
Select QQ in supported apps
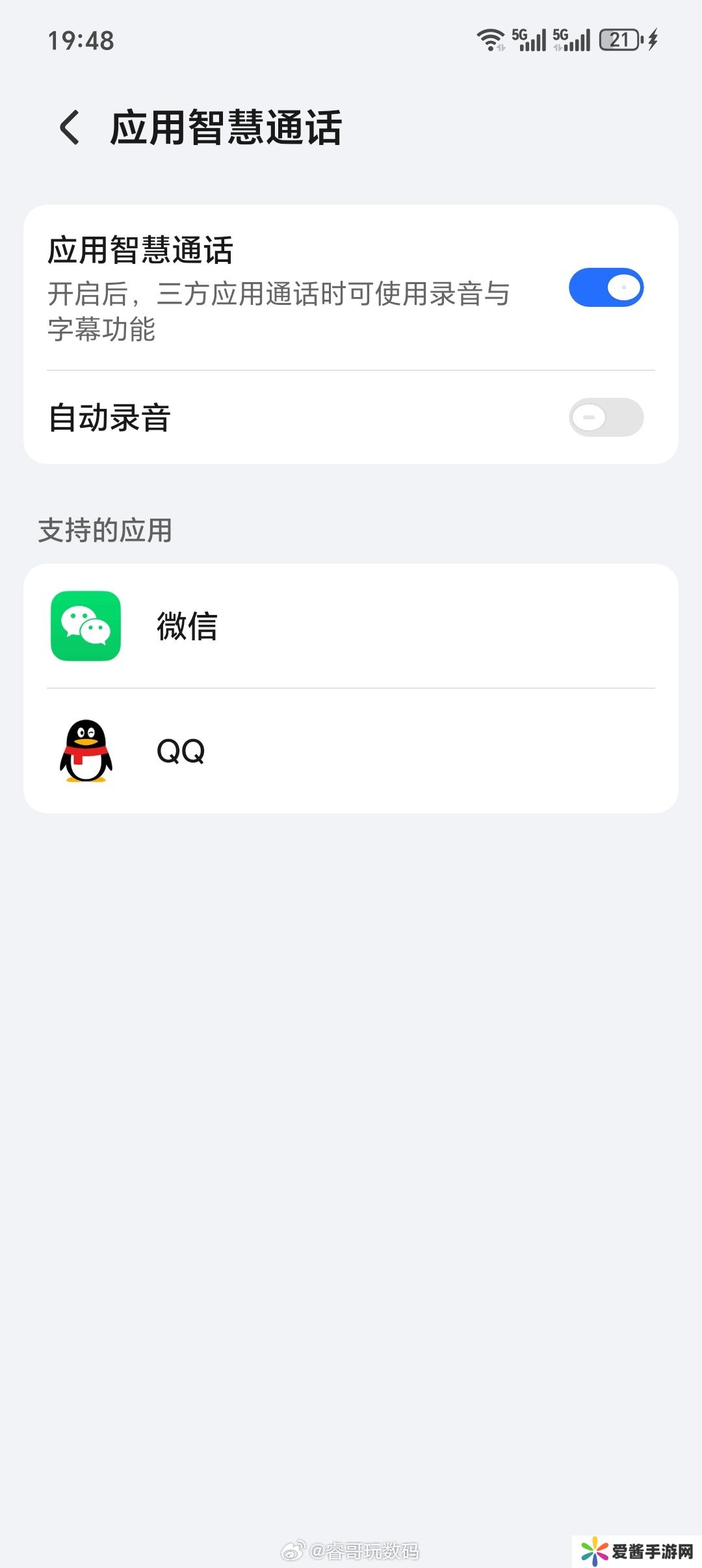(x=351, y=751)
